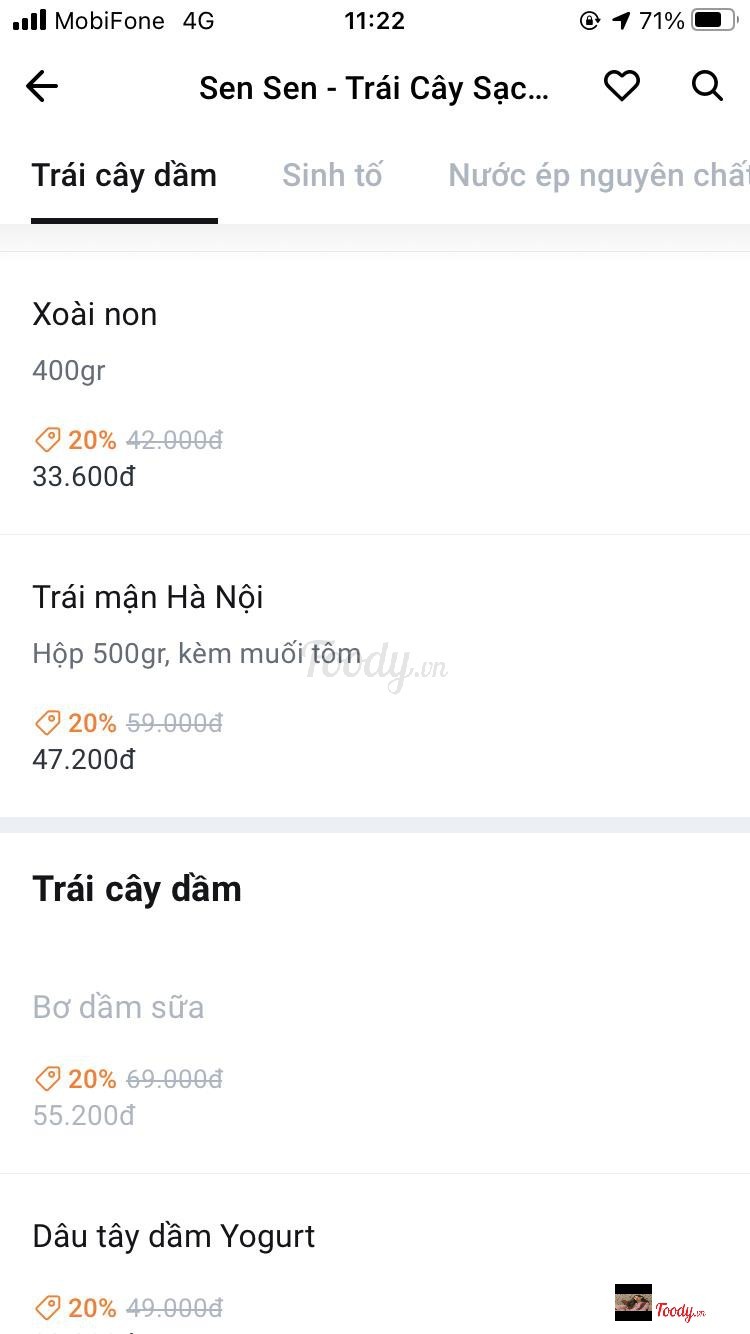Screen dimensions: 750x1334
Task: Open the search magnifier icon
Action: point(707,87)
